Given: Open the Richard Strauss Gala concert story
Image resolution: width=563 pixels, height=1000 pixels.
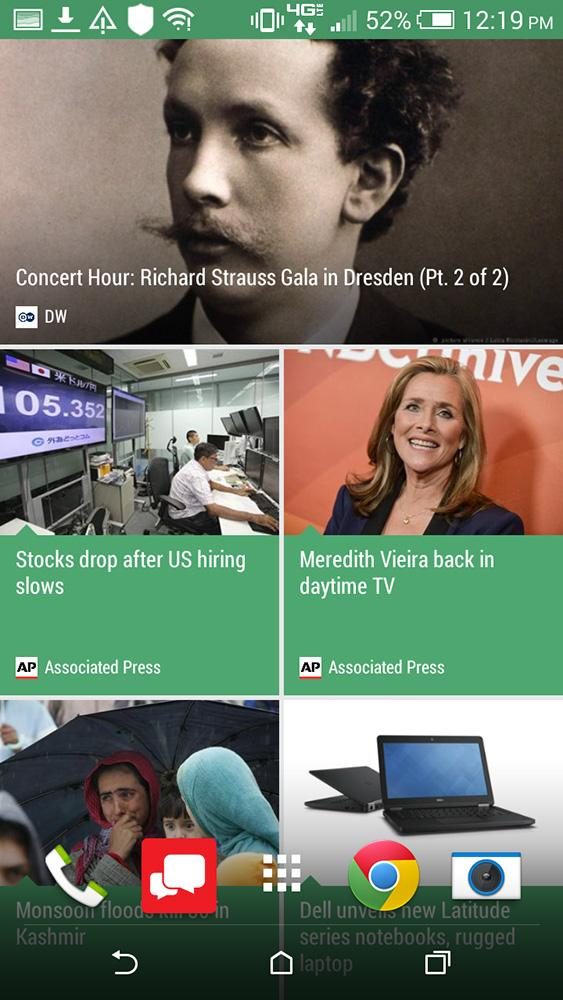Looking at the screenshot, I should tap(281, 191).
